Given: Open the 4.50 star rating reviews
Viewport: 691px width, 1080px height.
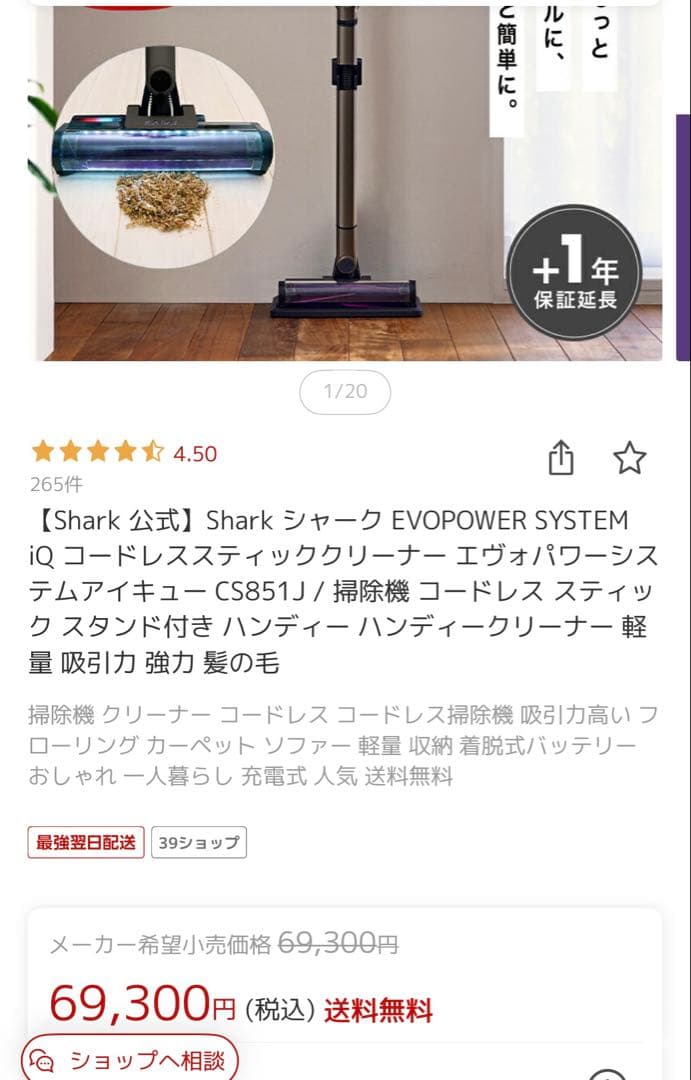Looking at the screenshot, I should pos(124,453).
